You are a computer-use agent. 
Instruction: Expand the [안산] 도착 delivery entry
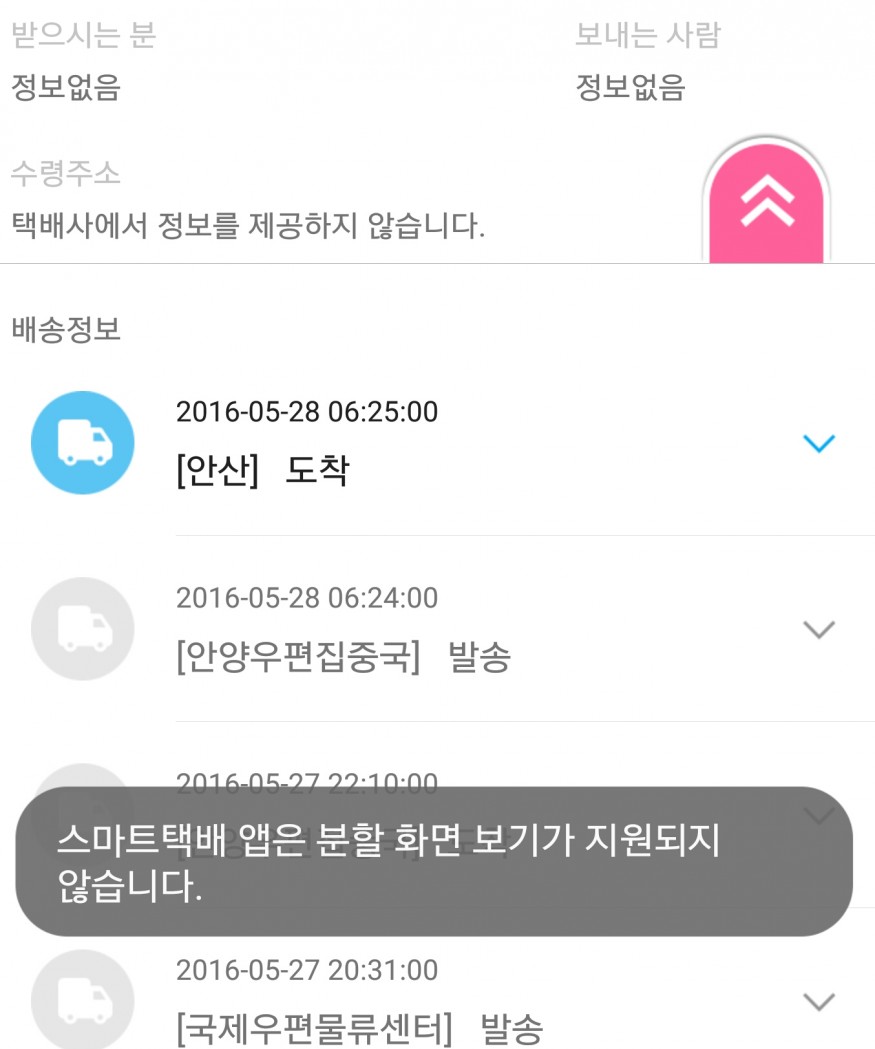tap(819, 443)
